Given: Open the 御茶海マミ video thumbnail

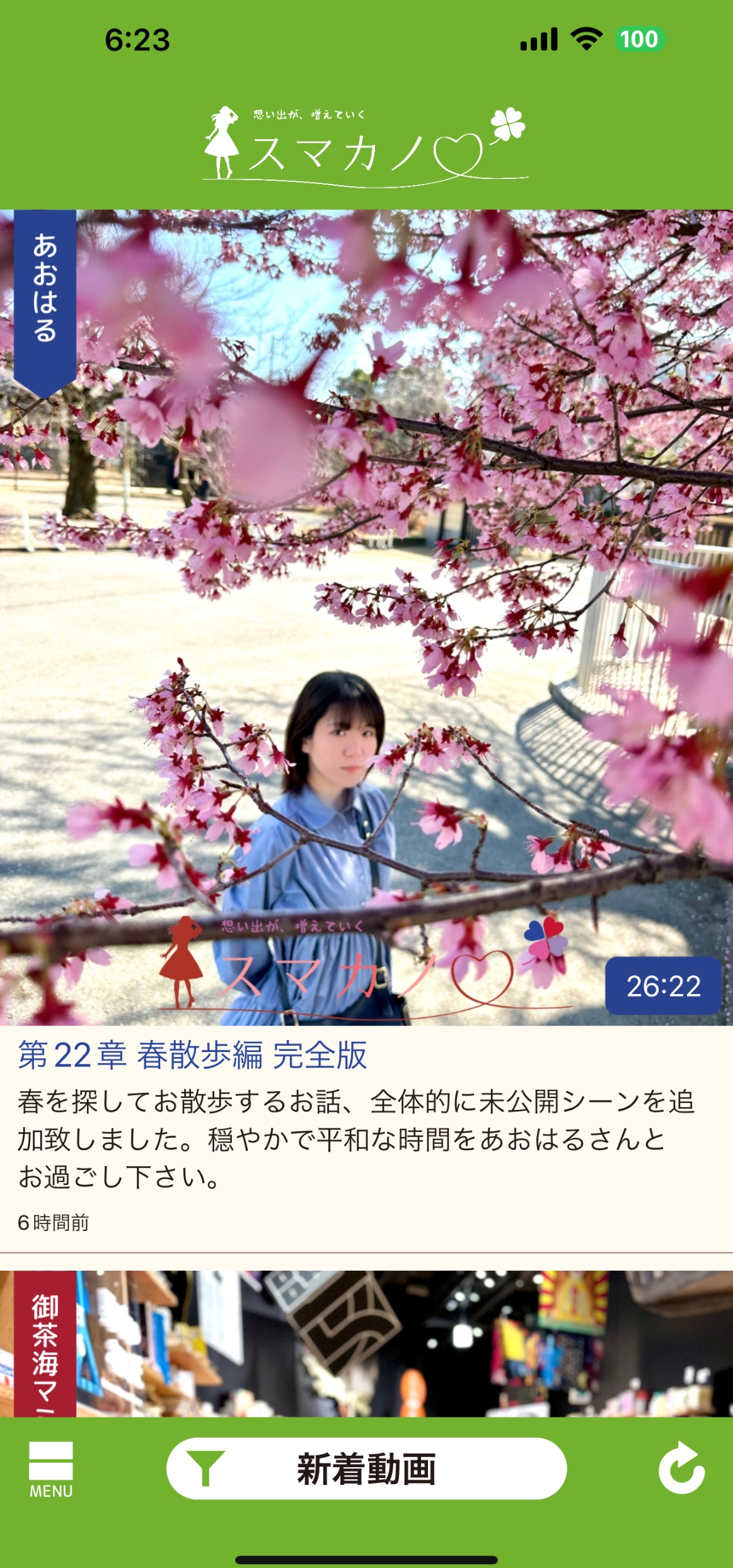Looking at the screenshot, I should tap(366, 1344).
